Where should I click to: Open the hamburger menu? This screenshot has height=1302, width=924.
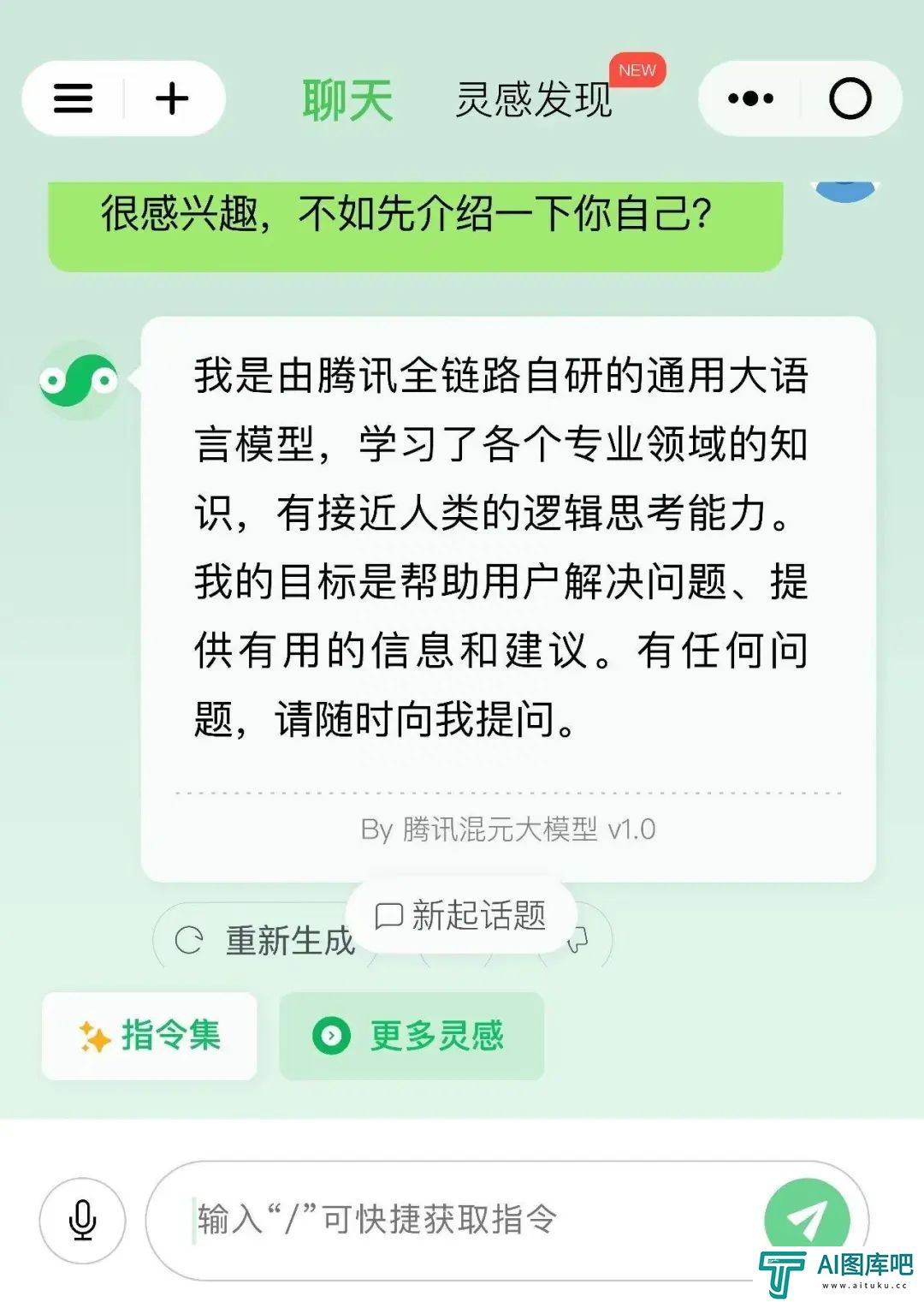click(x=74, y=98)
